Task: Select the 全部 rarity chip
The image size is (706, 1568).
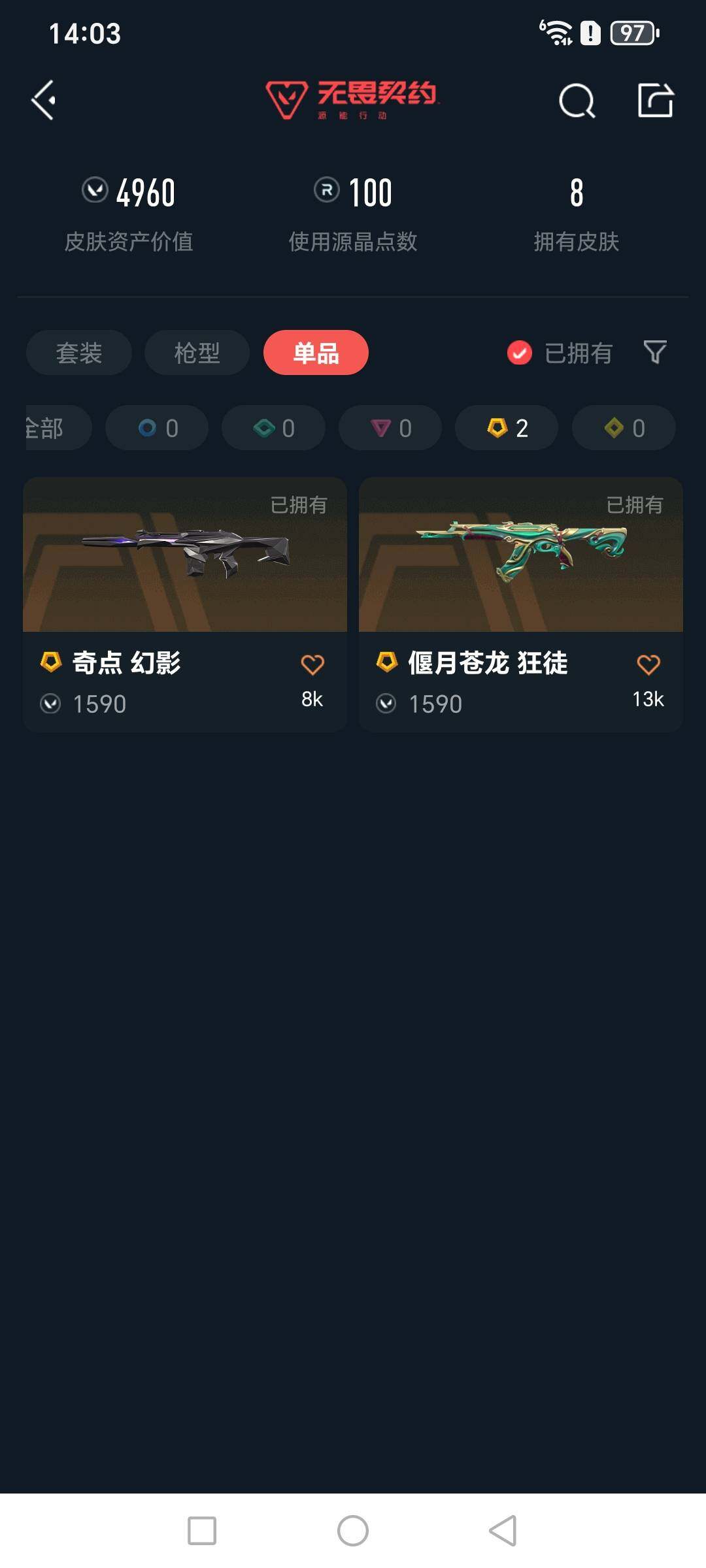Action: (x=52, y=428)
